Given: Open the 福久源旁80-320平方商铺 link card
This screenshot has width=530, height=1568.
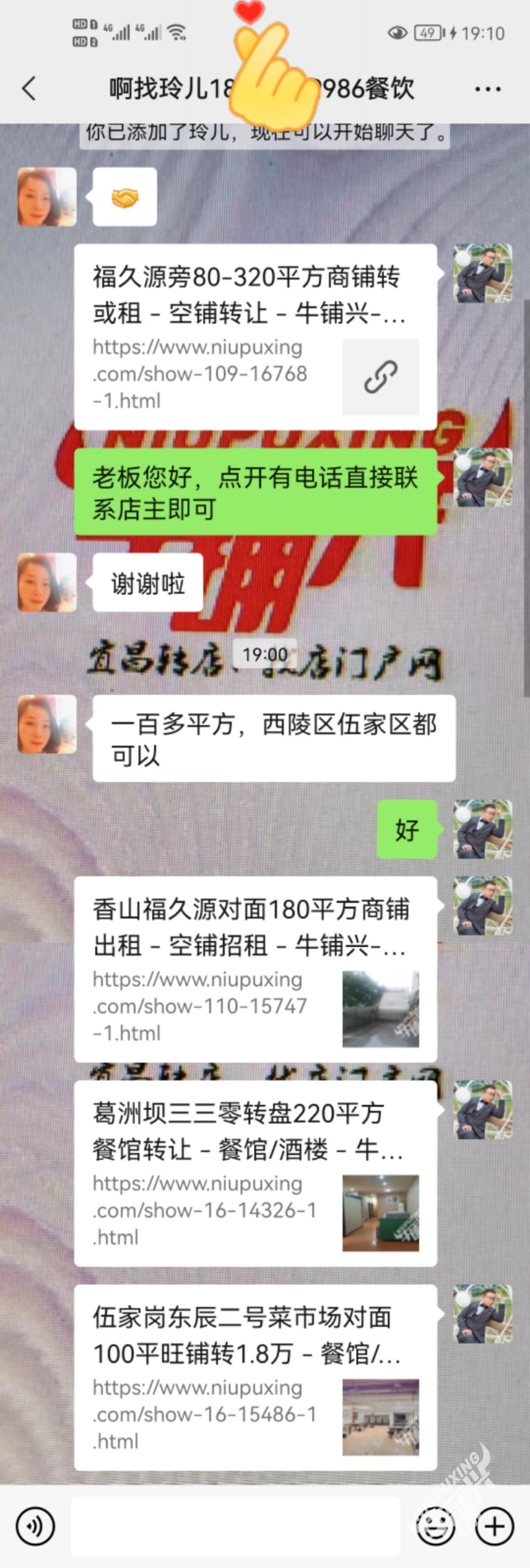Looking at the screenshot, I should (x=256, y=337).
